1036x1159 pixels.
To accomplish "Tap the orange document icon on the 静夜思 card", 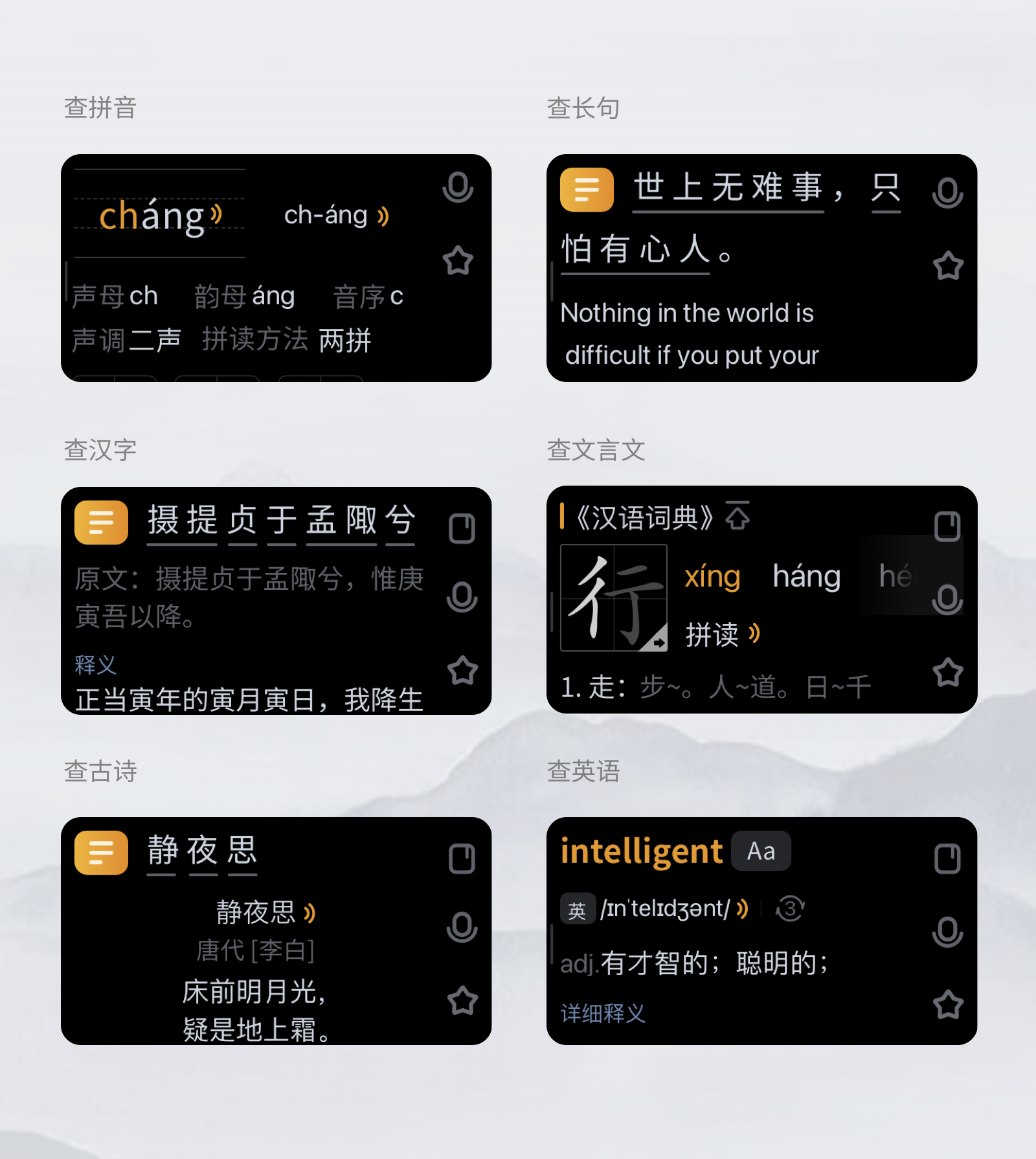I will tap(100, 853).
